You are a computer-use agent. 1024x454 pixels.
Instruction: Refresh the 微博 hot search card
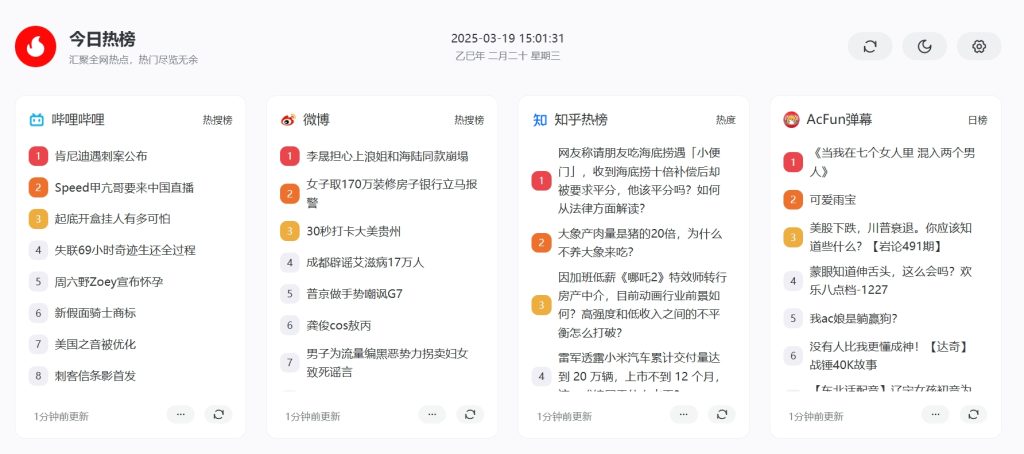470,414
